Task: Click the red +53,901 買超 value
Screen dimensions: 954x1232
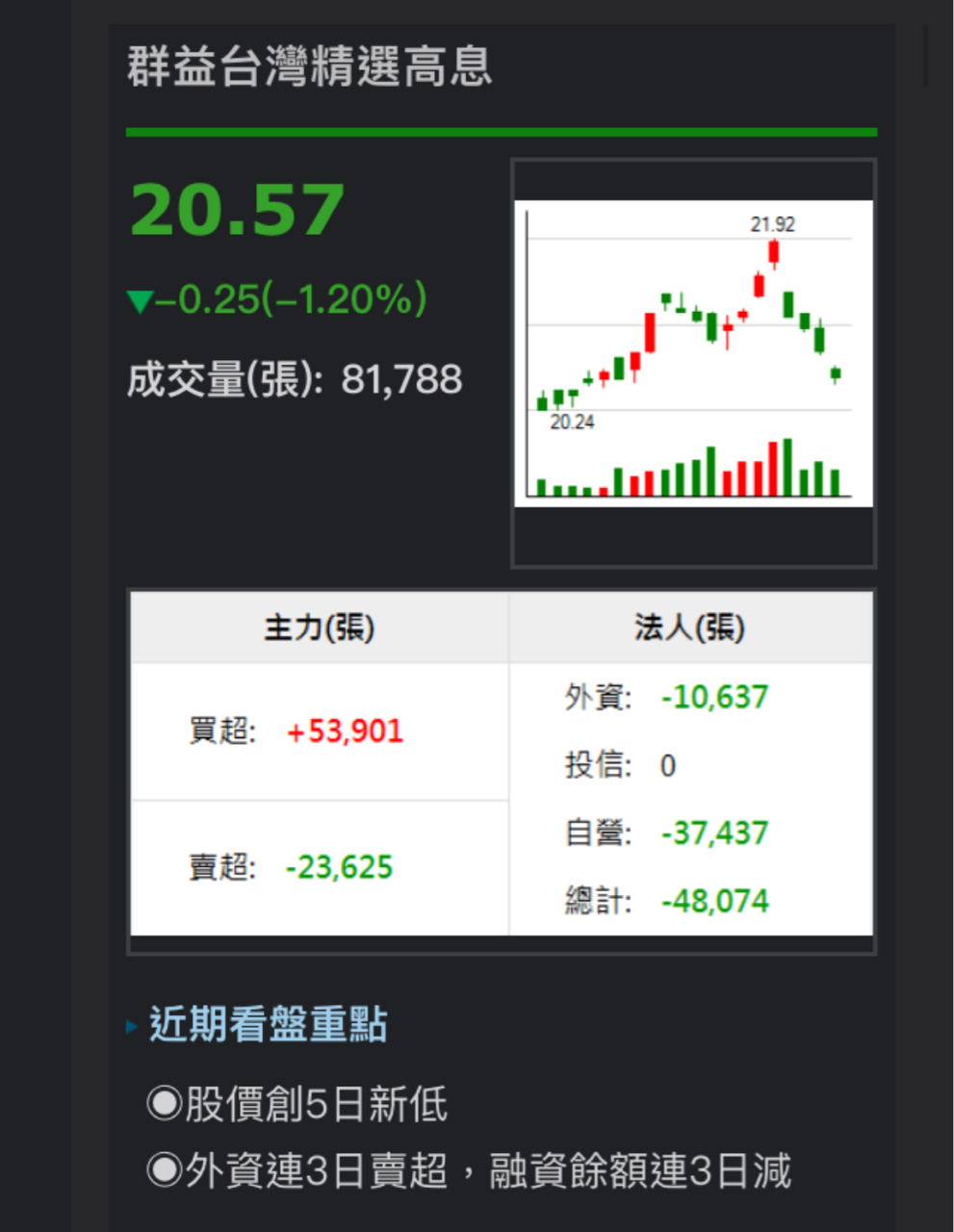Action: click(x=345, y=731)
